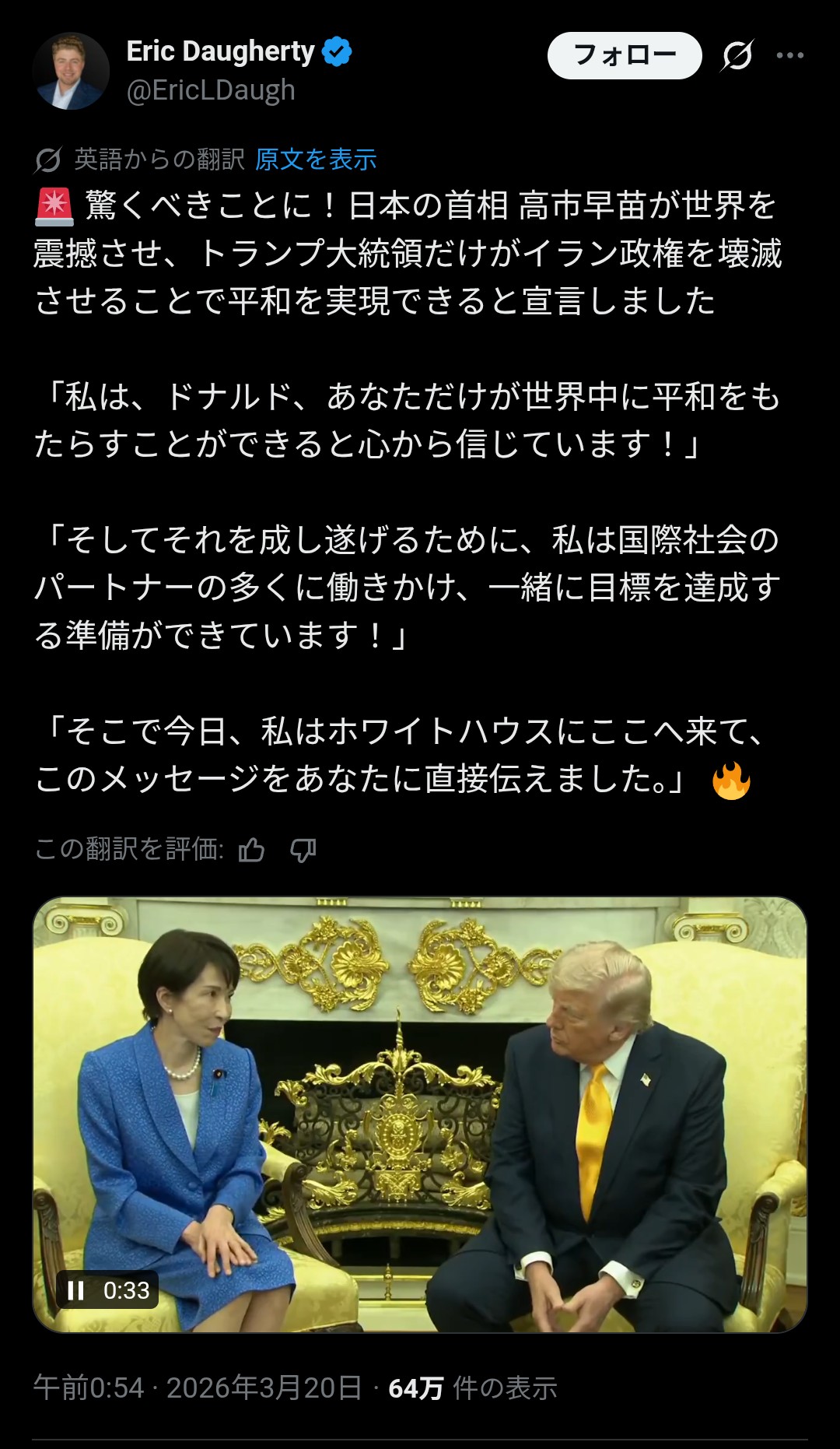Rate the translation with thumbs down
This screenshot has height=1449, width=840.
click(x=303, y=850)
